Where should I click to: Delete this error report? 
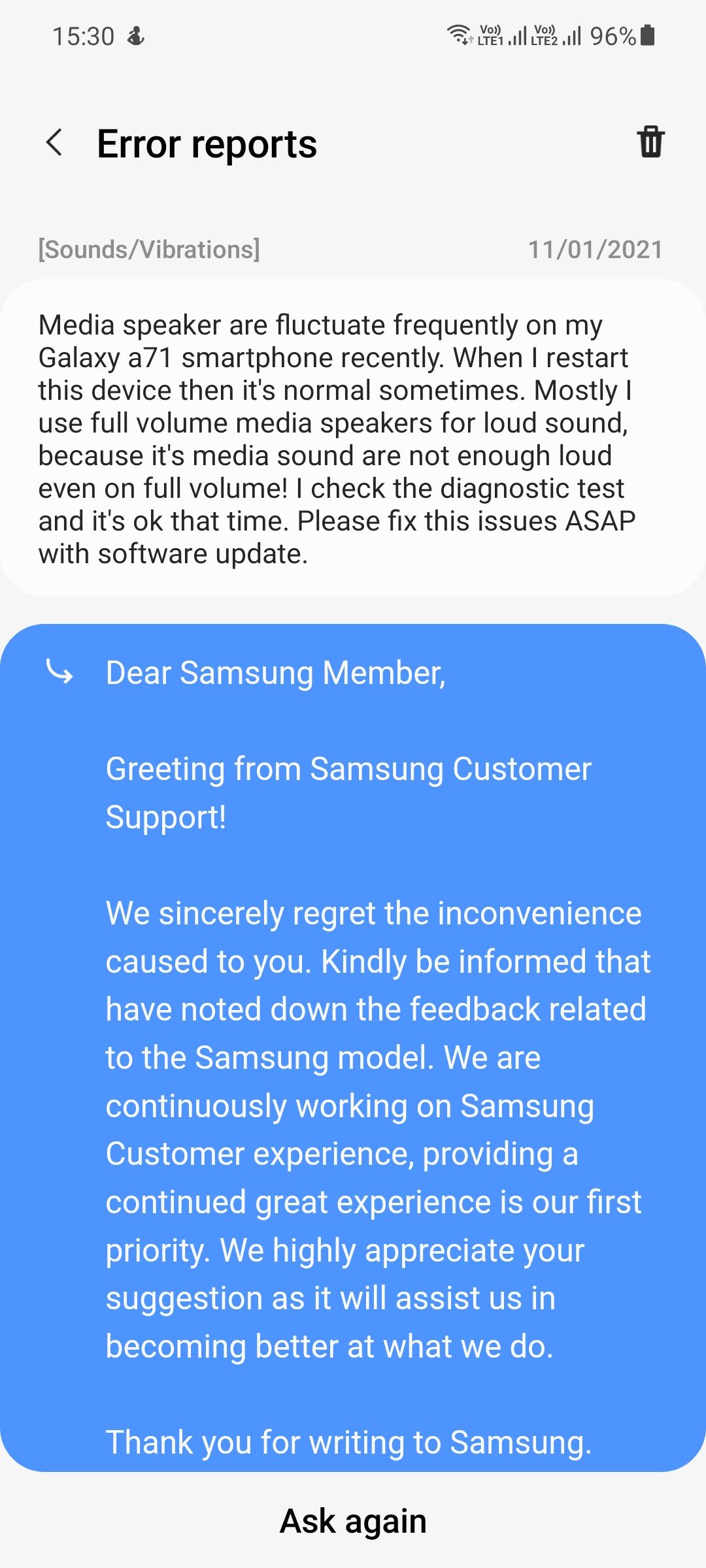click(x=650, y=142)
